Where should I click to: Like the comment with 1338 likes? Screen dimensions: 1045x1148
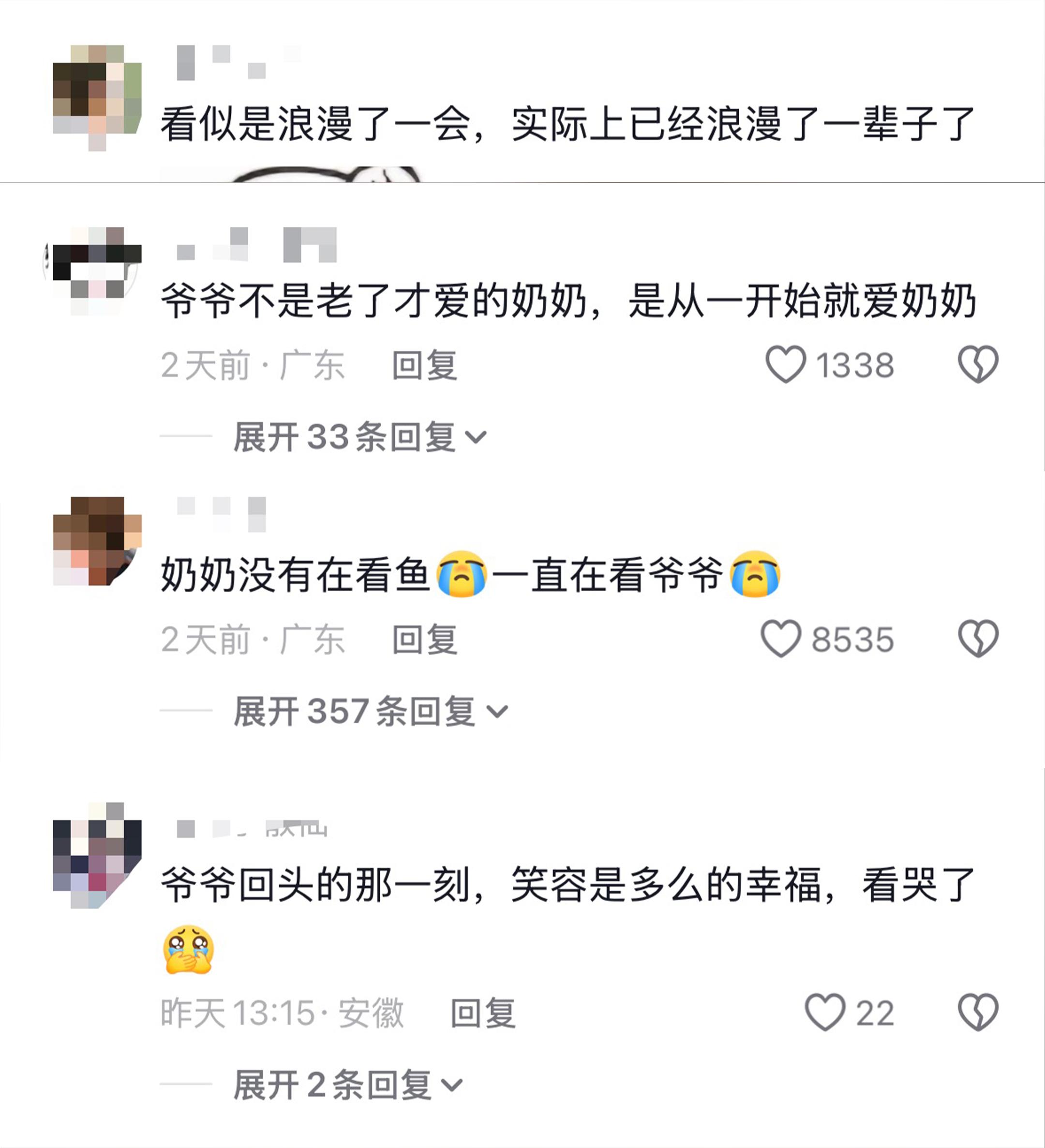[786, 364]
